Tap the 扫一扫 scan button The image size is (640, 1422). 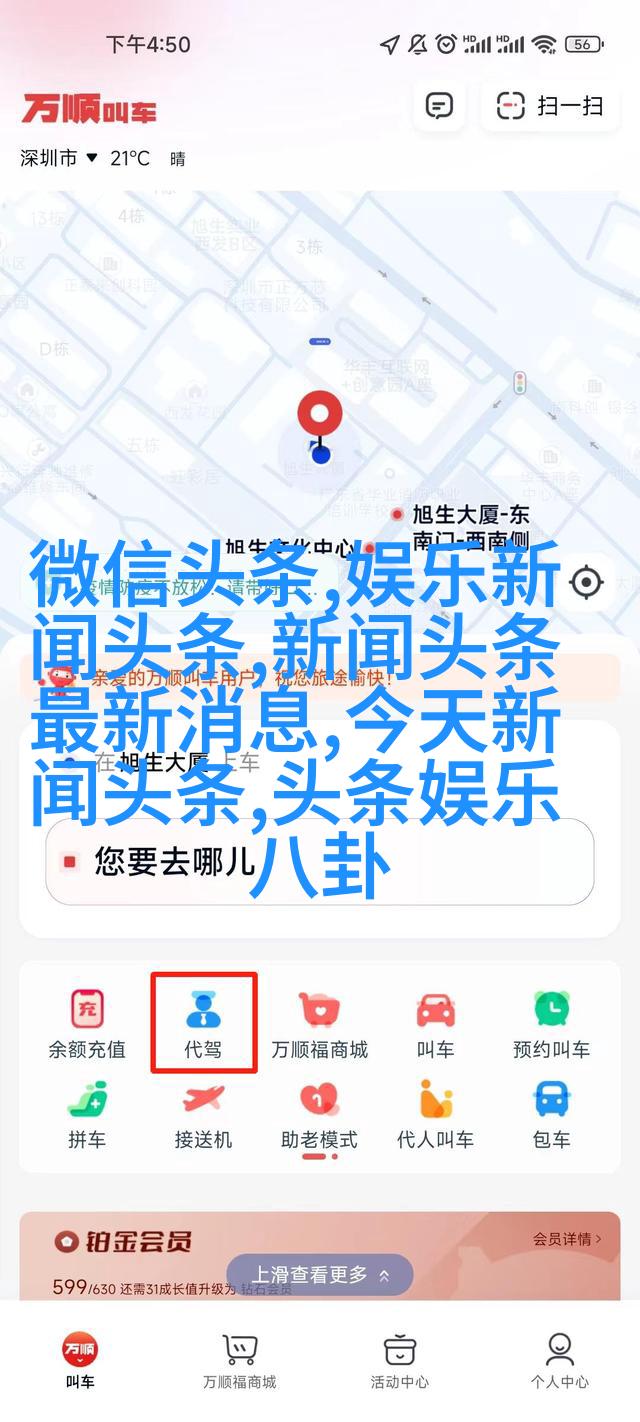pos(550,106)
